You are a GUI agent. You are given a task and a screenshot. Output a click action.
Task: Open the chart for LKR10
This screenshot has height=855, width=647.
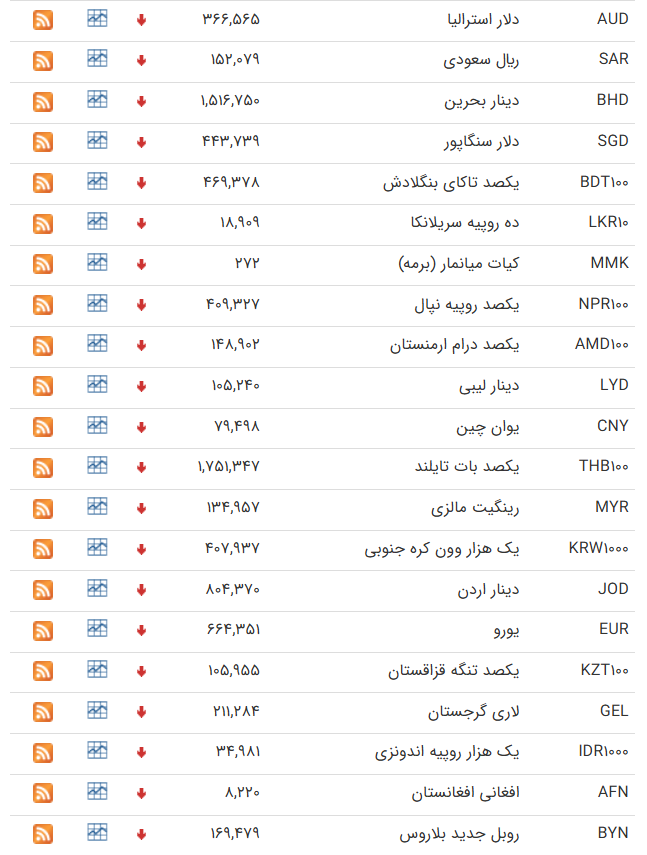pyautogui.click(x=97, y=221)
